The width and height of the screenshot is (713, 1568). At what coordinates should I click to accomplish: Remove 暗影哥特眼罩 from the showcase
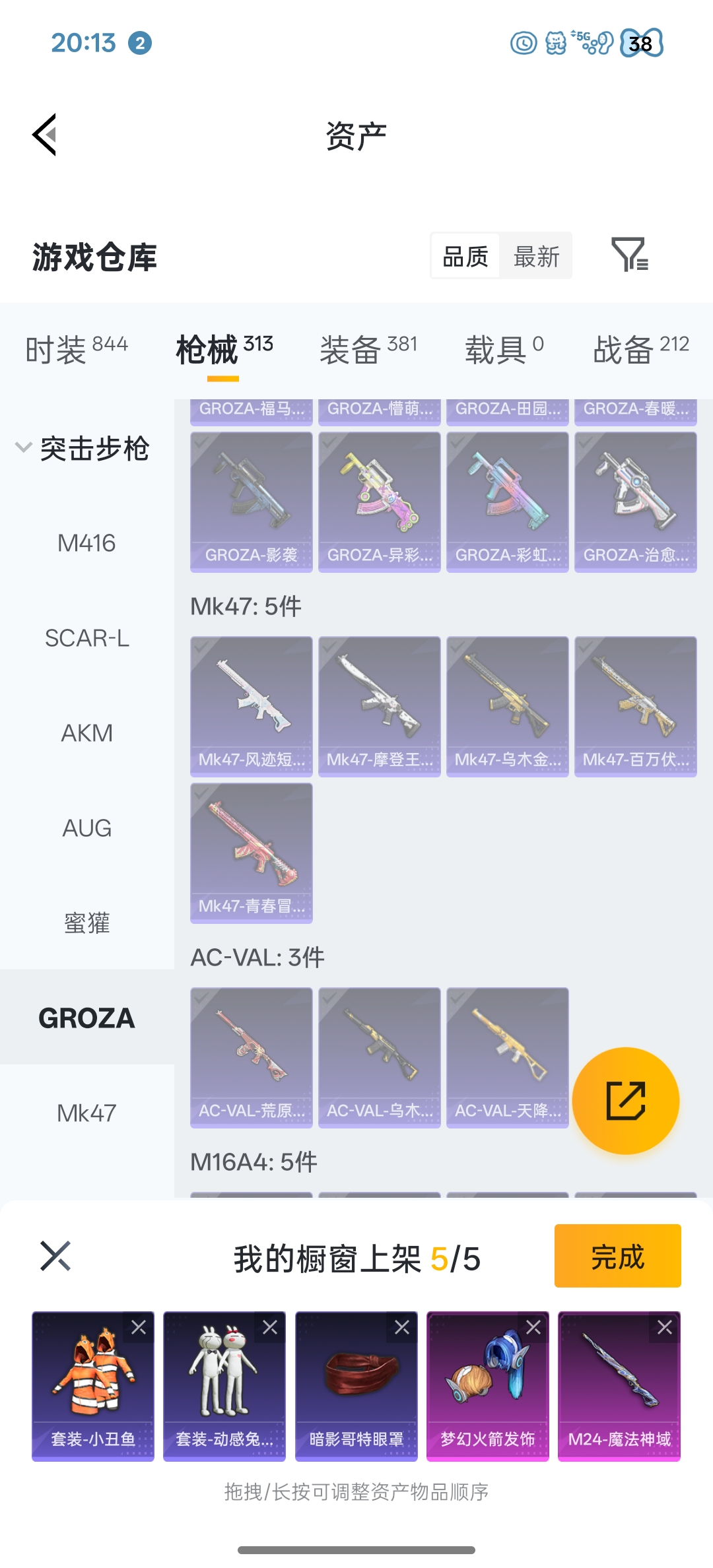coord(402,1327)
